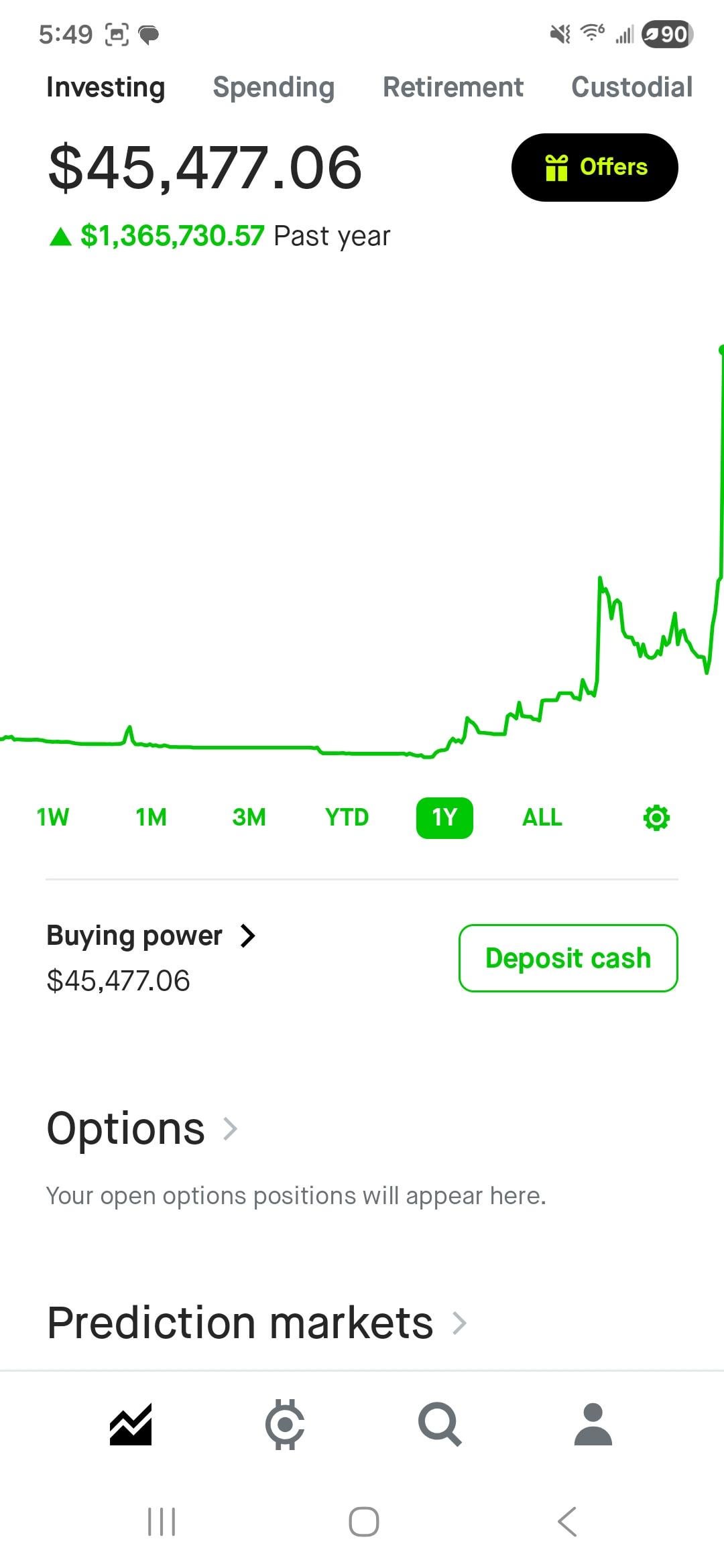Switch chart to YTD range
The width and height of the screenshot is (724, 1568).
click(347, 818)
